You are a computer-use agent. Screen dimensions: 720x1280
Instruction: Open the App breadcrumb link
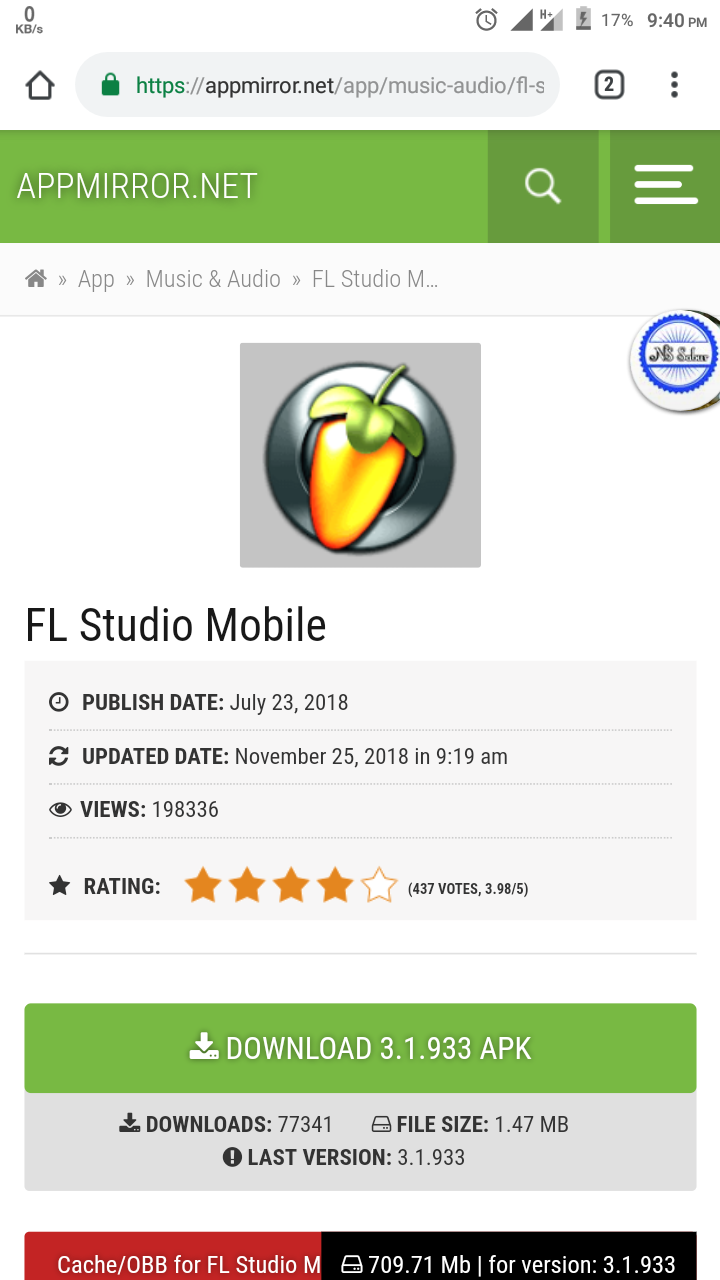click(96, 279)
